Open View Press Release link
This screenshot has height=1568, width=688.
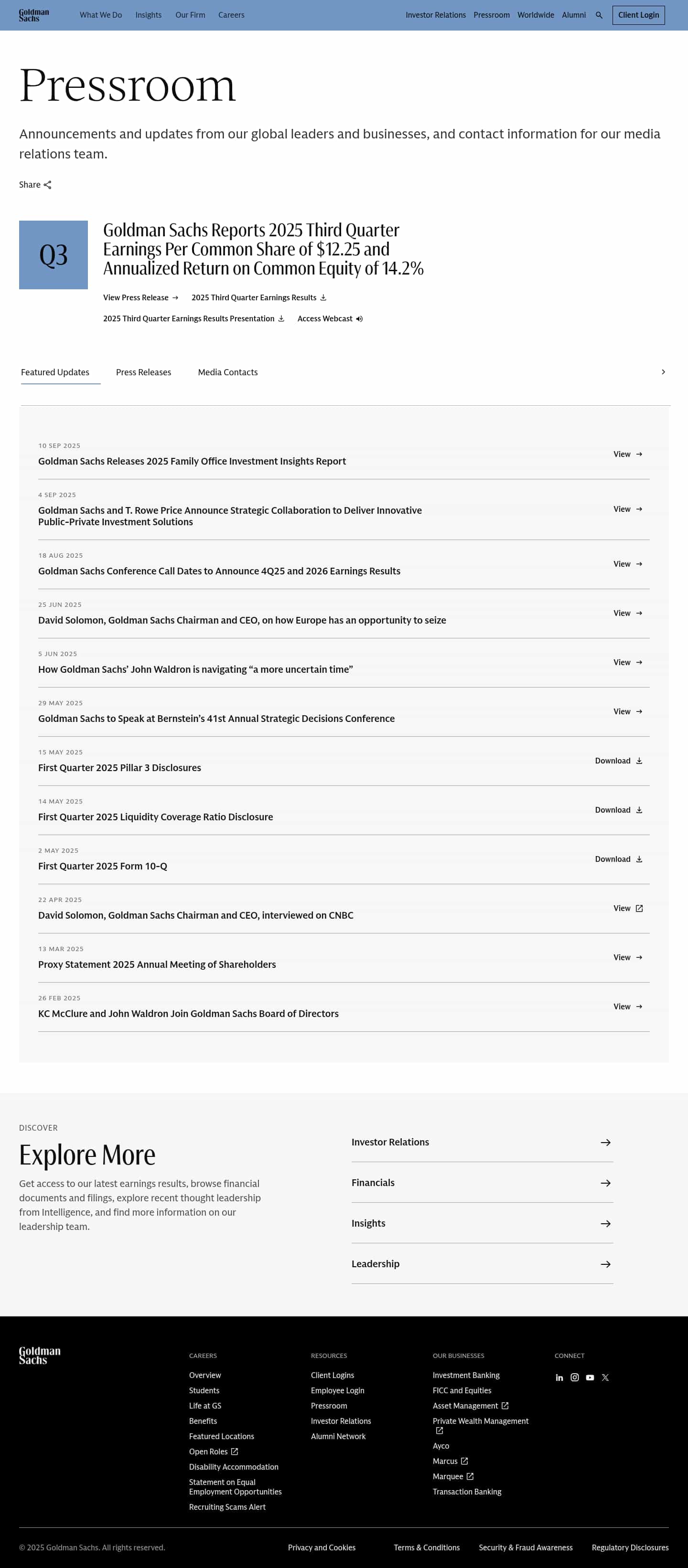point(140,297)
